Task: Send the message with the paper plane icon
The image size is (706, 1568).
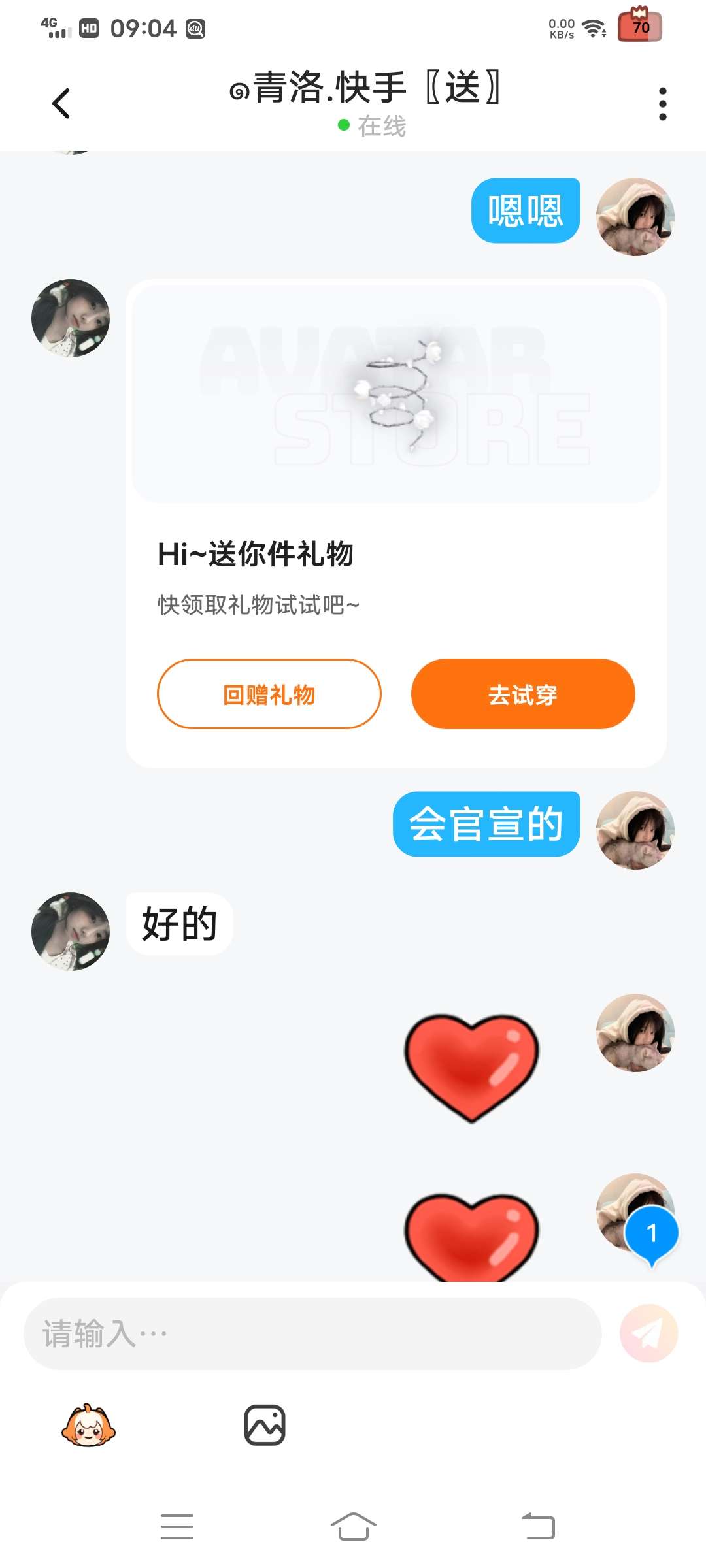Action: [648, 1333]
